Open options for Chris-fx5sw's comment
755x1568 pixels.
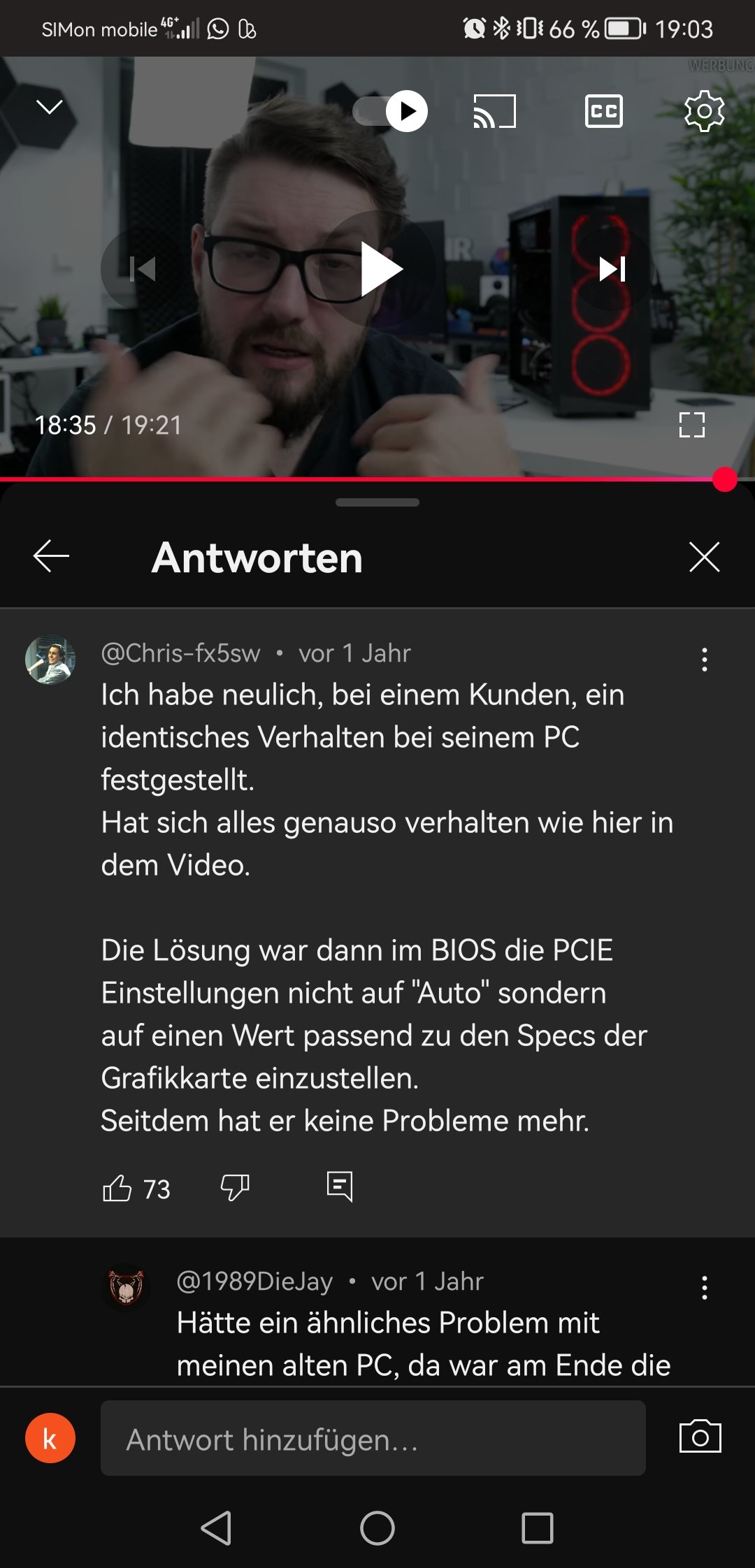pos(704,660)
